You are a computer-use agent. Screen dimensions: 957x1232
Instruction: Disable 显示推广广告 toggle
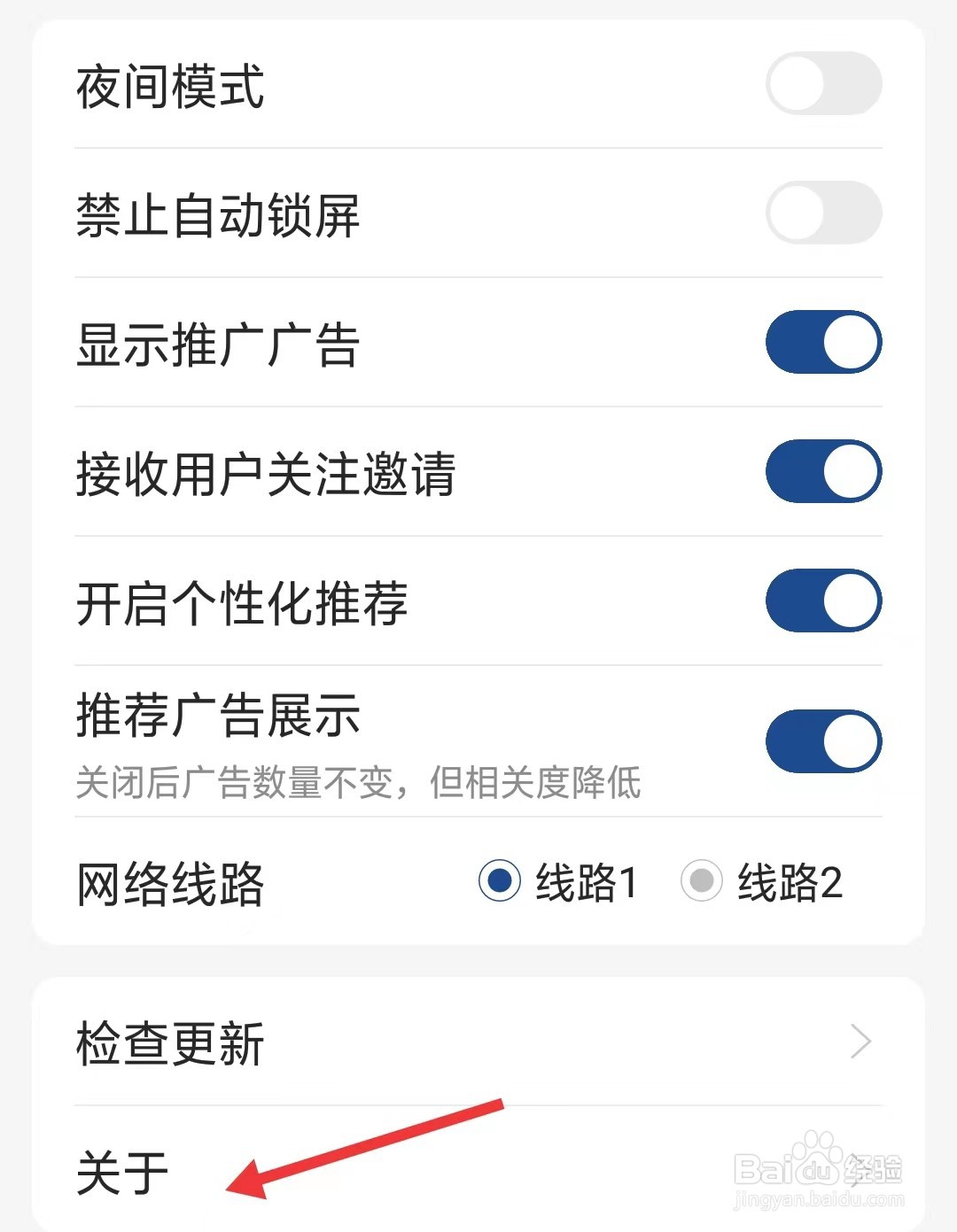pyautogui.click(x=823, y=343)
